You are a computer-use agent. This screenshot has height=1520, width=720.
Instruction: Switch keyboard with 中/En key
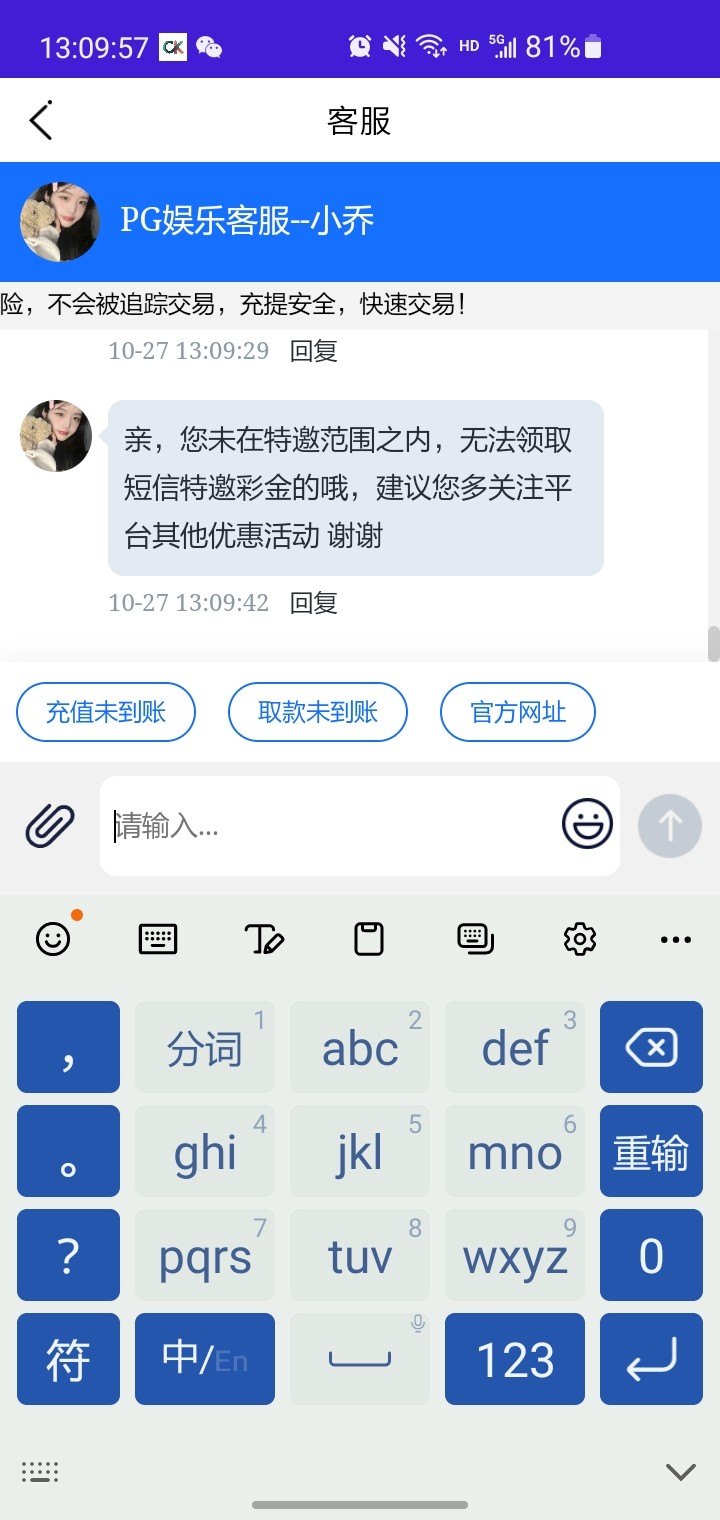click(x=205, y=1359)
